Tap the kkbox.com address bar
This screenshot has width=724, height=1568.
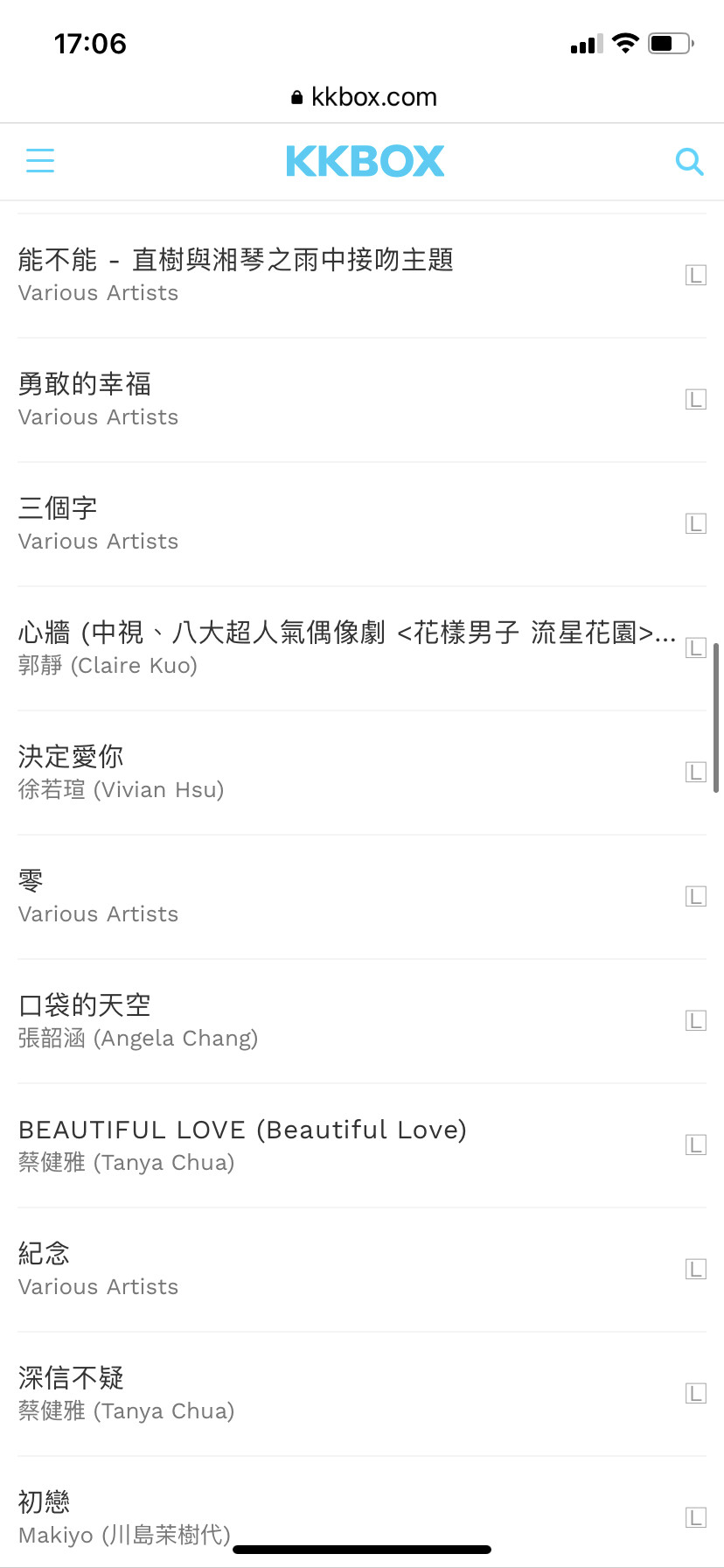click(362, 97)
